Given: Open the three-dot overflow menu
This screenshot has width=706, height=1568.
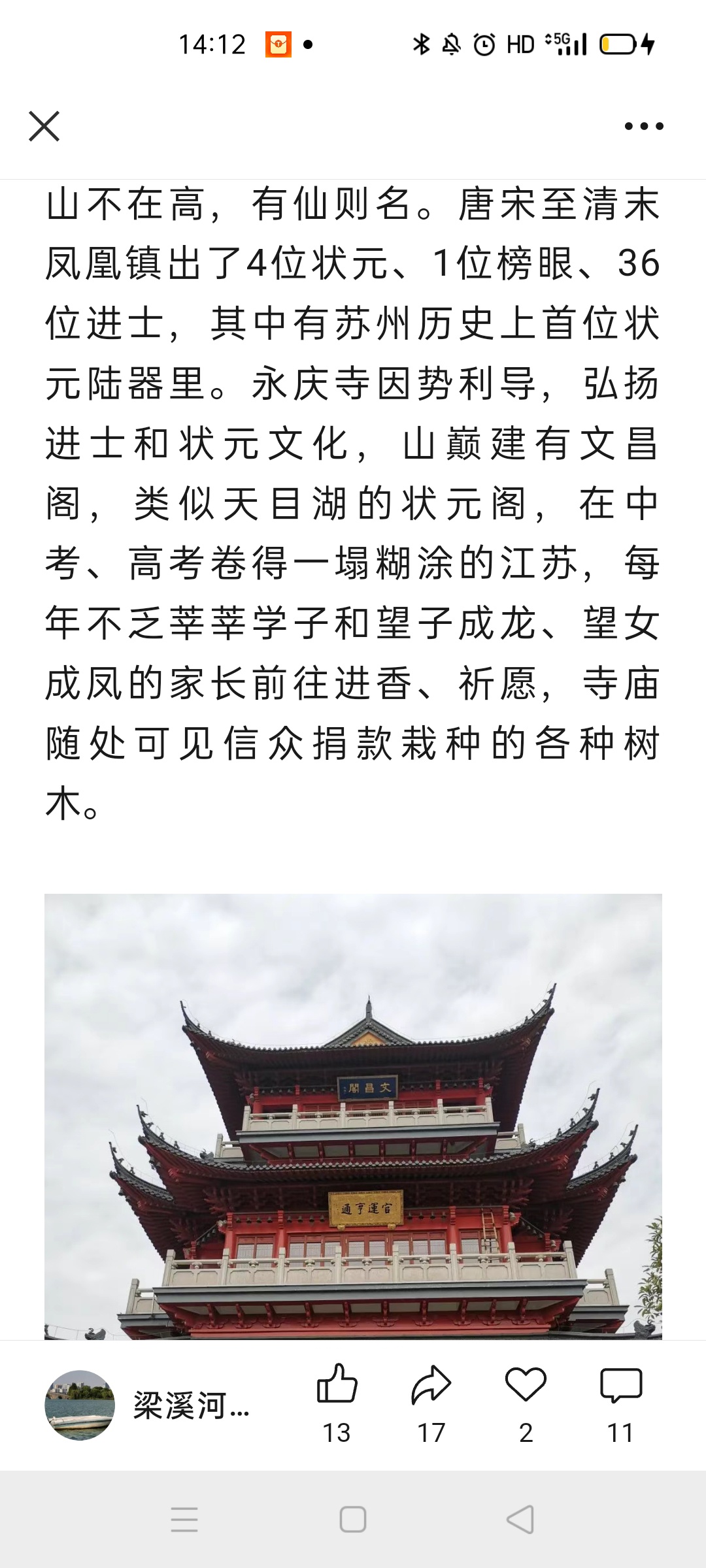Looking at the screenshot, I should tap(644, 126).
